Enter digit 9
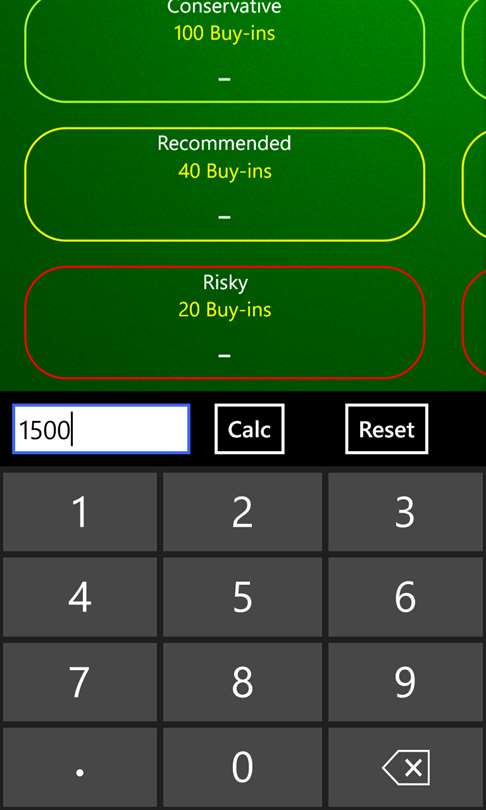 pos(405,682)
